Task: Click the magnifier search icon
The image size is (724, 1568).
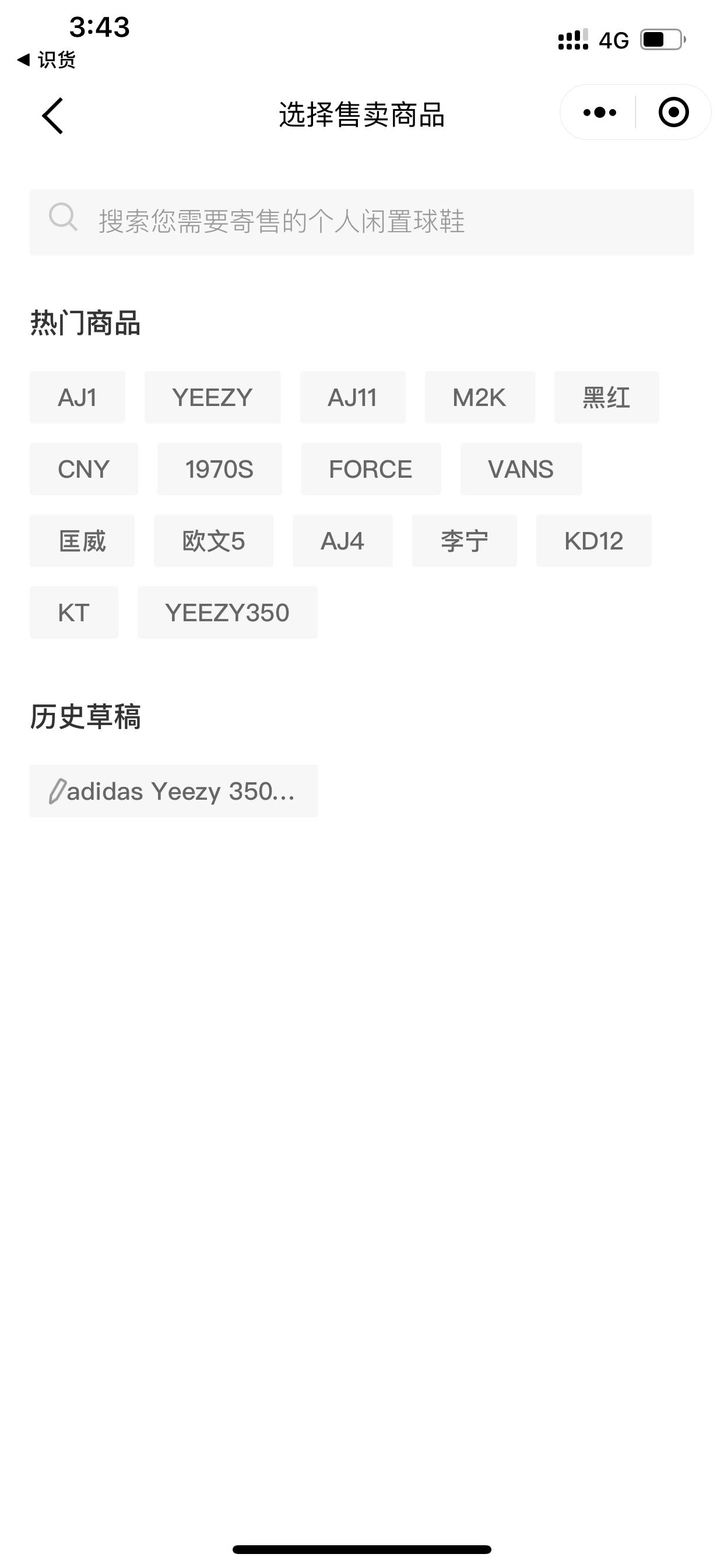Action: [x=63, y=218]
